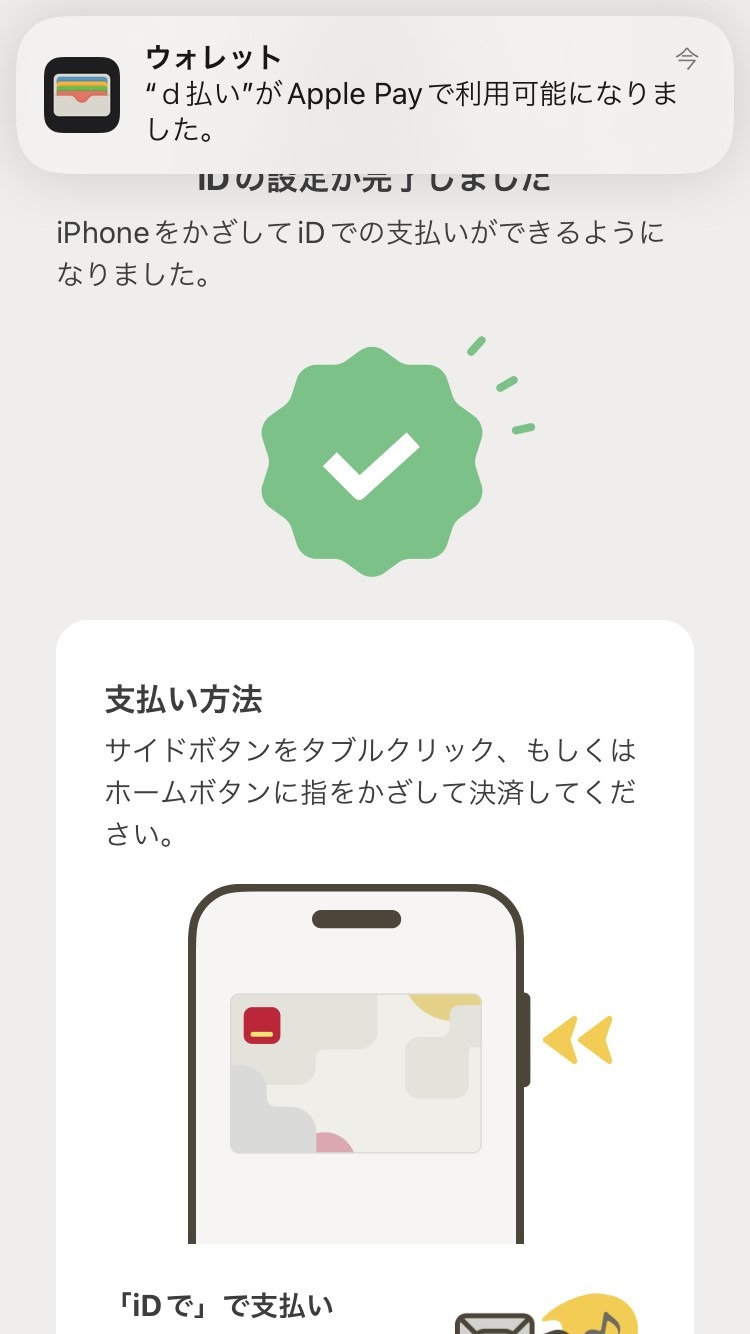The height and width of the screenshot is (1334, 750).
Task: Tap the iPhone notch in the phone illustration
Action: 356,916
